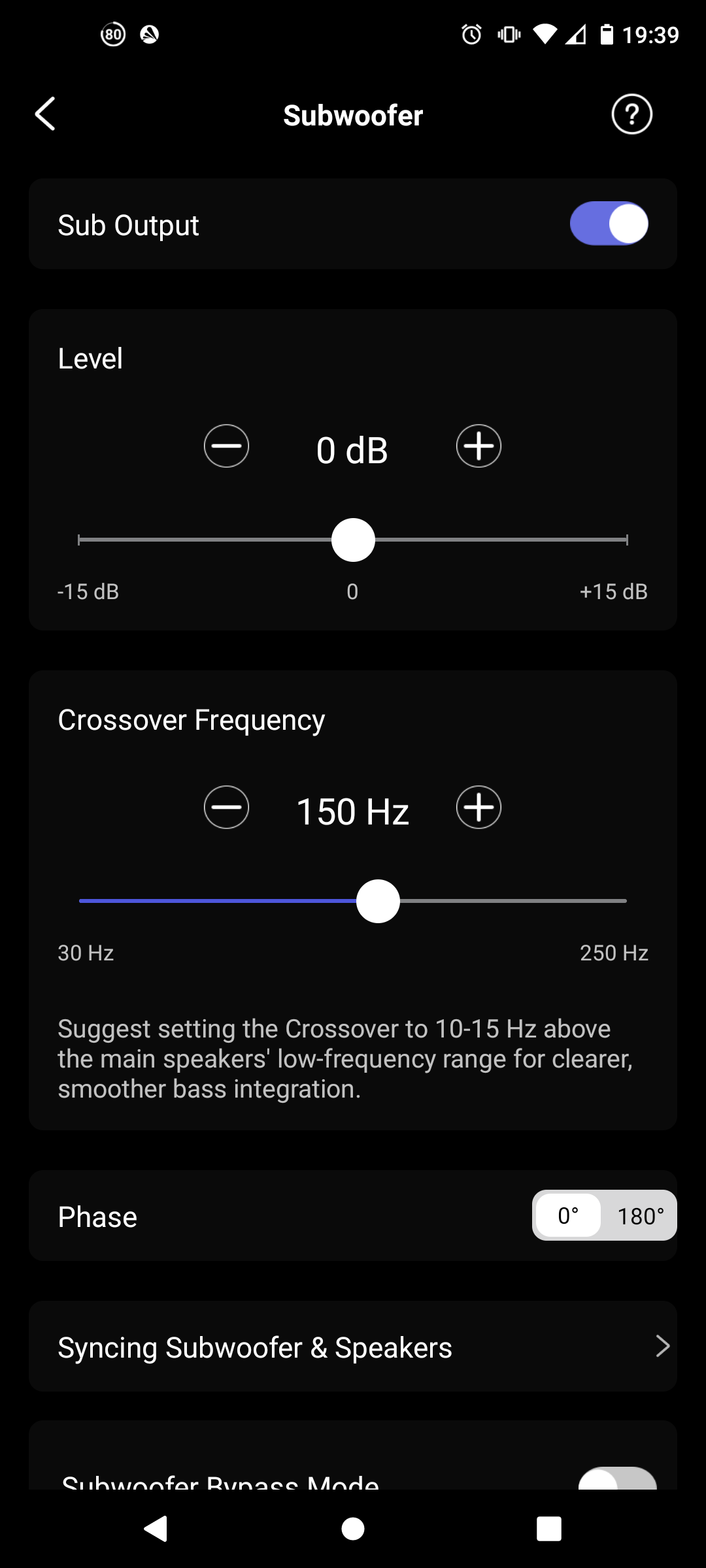Switch phase to 180°
The height and width of the screenshot is (1568, 706).
[x=641, y=1216]
